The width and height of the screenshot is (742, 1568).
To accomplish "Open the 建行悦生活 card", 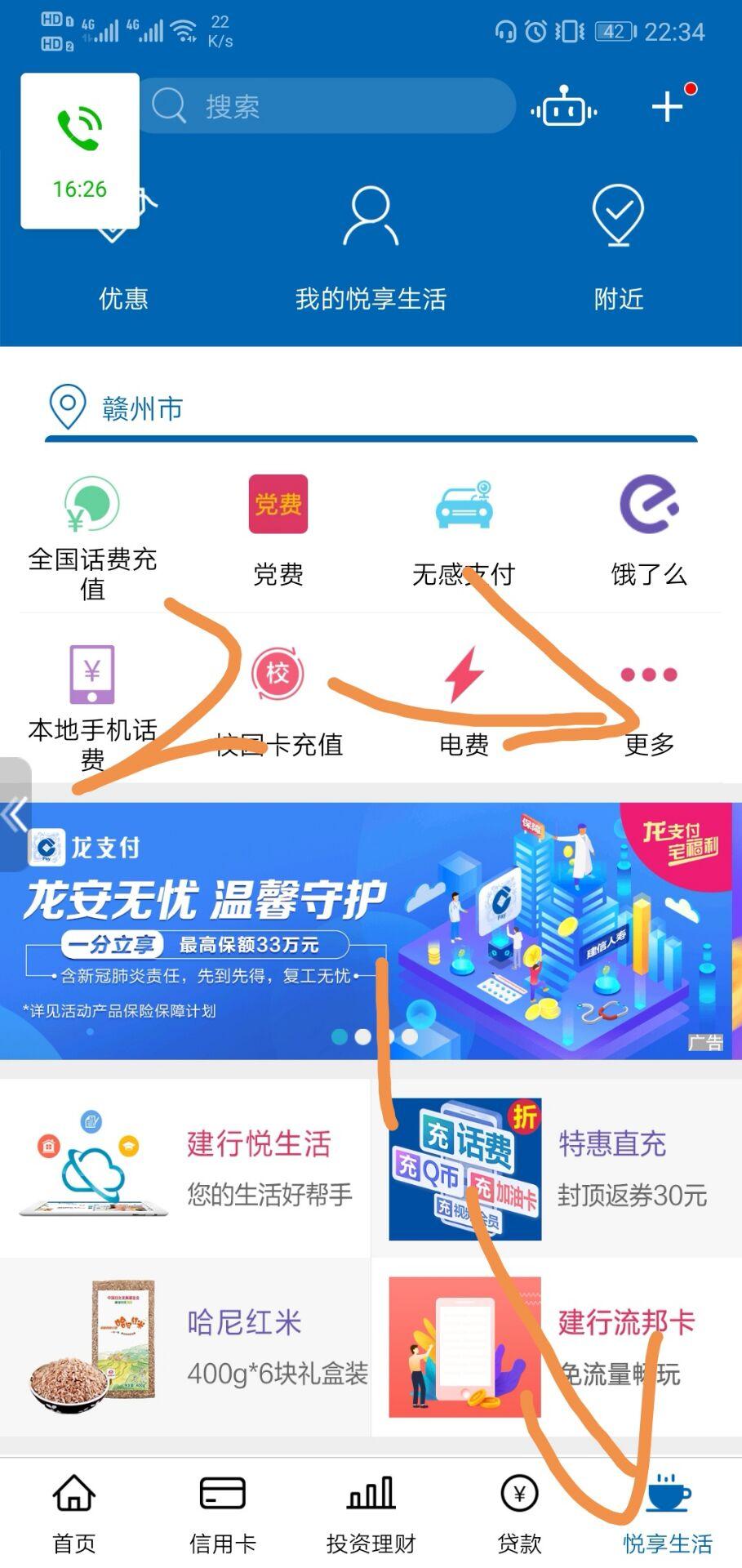I will [185, 1168].
